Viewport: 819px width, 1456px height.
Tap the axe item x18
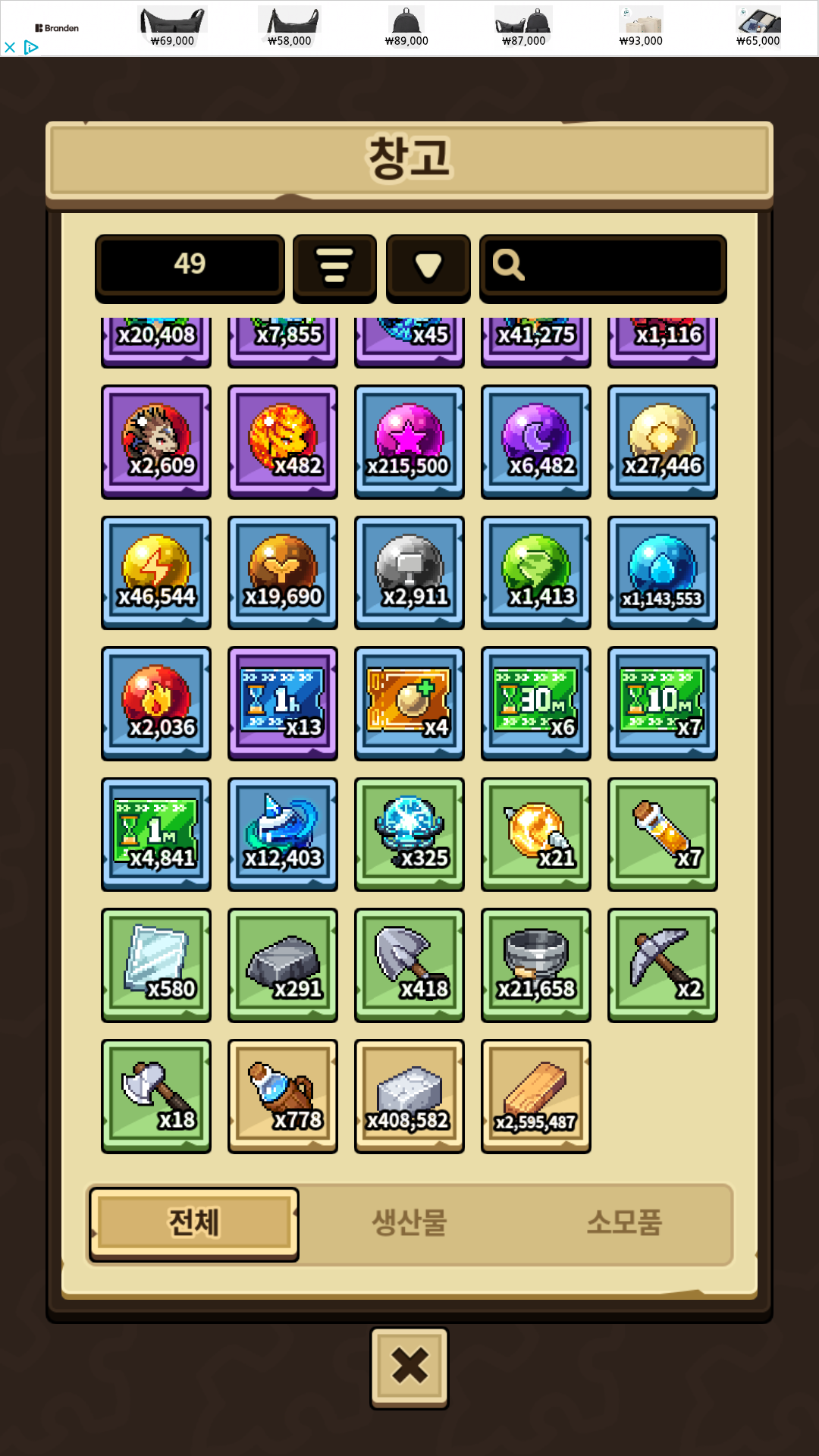click(156, 1096)
